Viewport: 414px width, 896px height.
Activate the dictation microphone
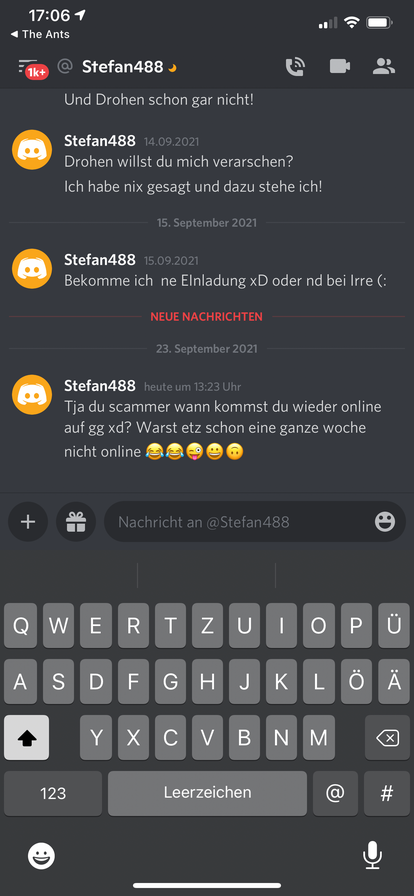coord(372,855)
